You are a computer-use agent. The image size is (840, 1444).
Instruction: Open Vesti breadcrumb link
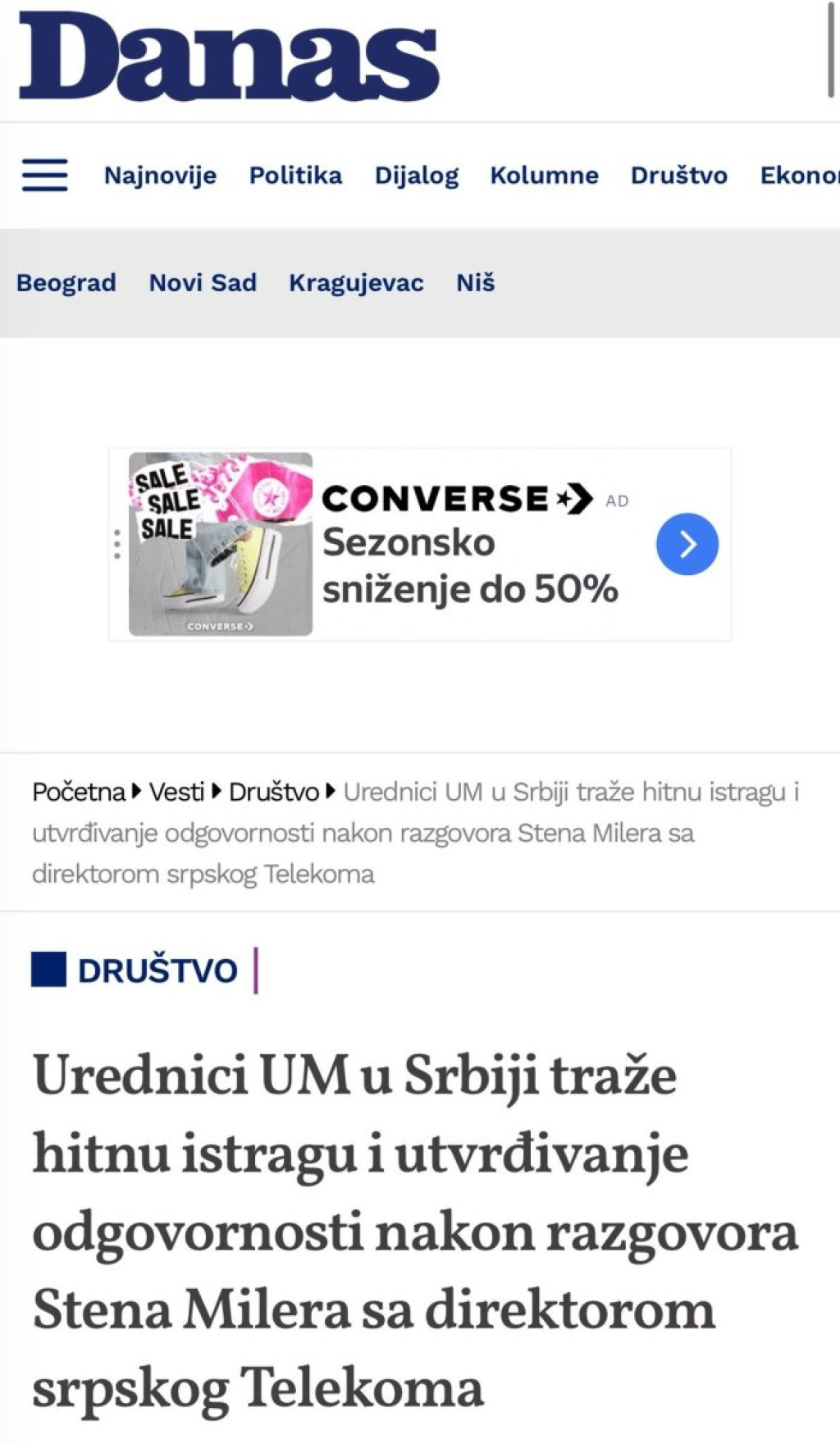pyautogui.click(x=176, y=792)
